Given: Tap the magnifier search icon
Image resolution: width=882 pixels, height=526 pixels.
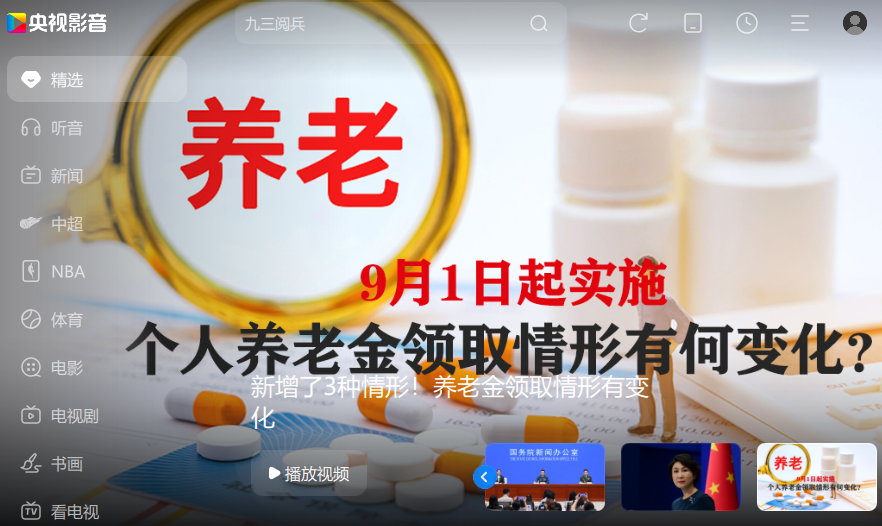Looking at the screenshot, I should click(x=539, y=23).
